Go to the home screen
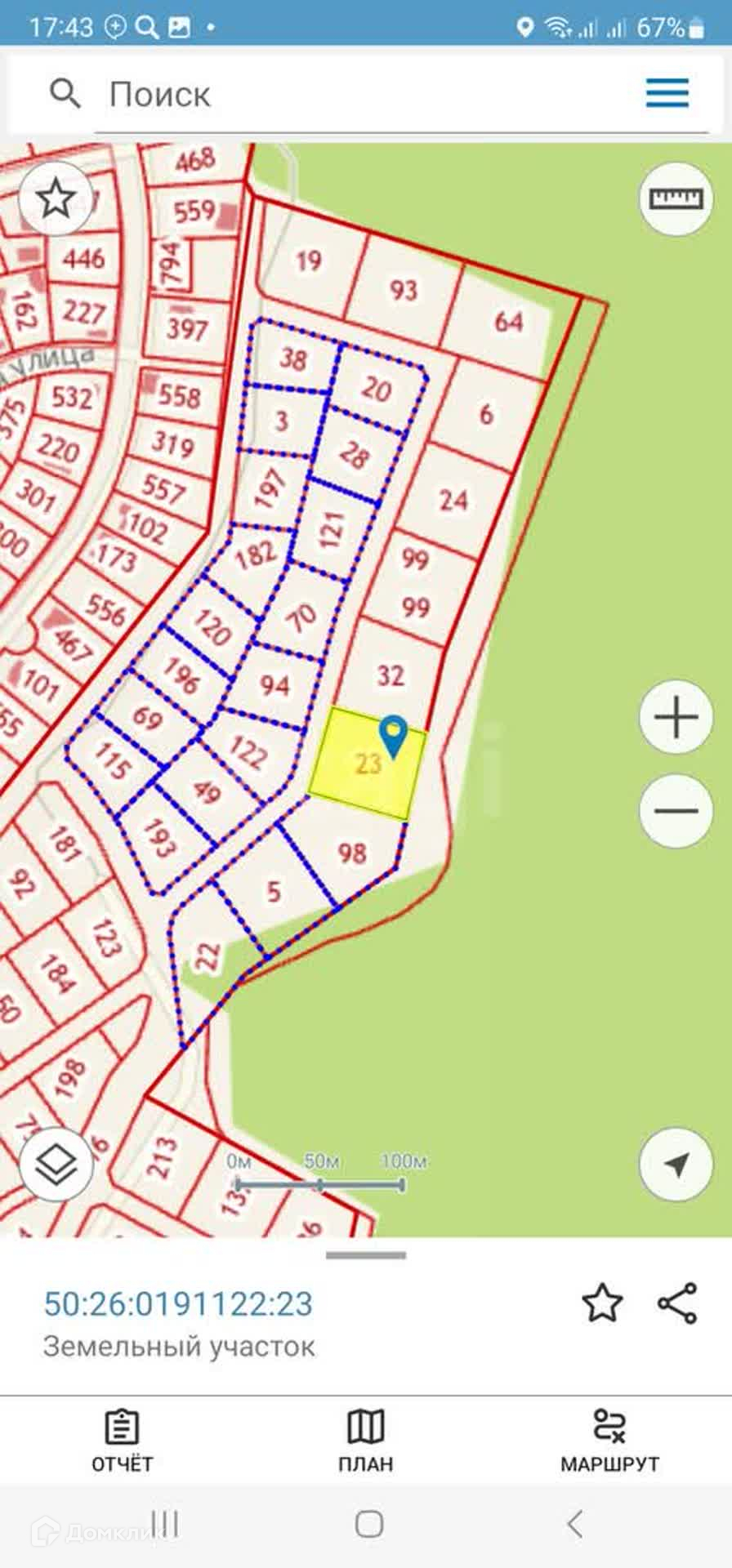The width and height of the screenshot is (732, 1568). tap(369, 1524)
